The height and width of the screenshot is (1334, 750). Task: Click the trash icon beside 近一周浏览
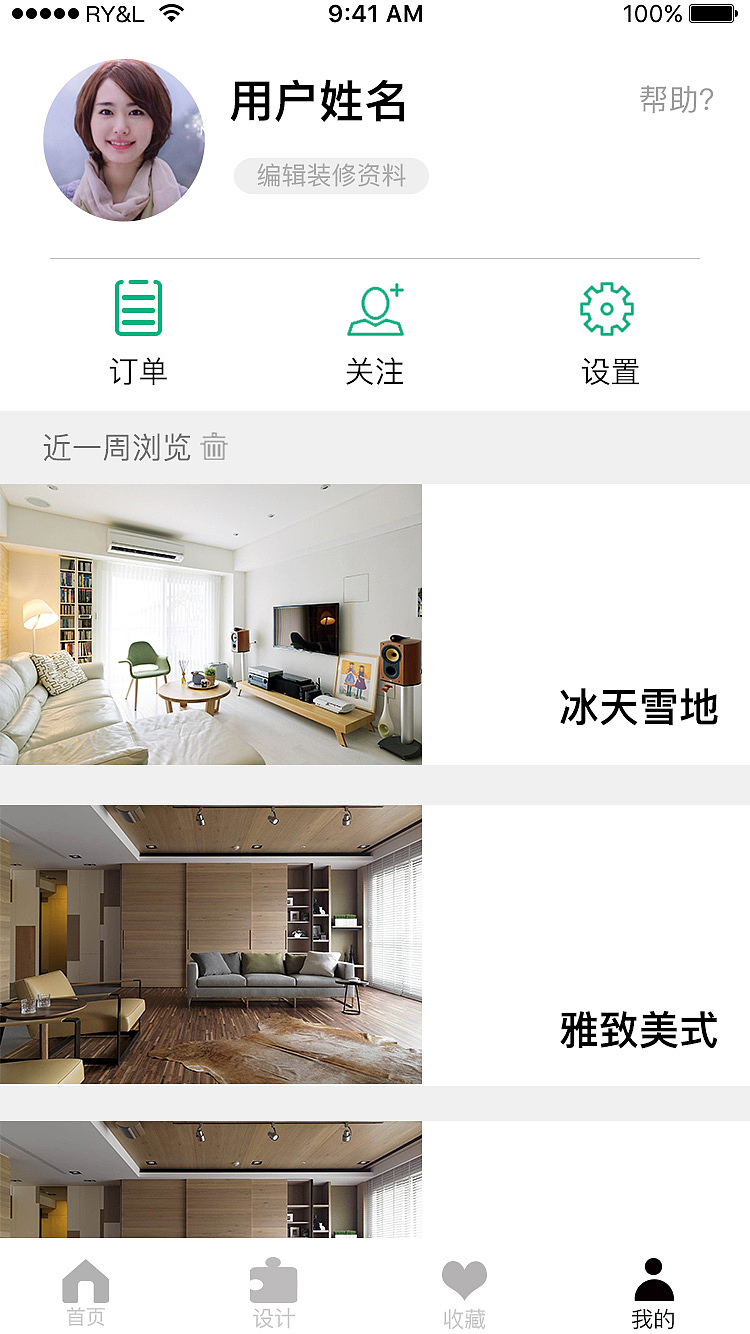pos(217,448)
